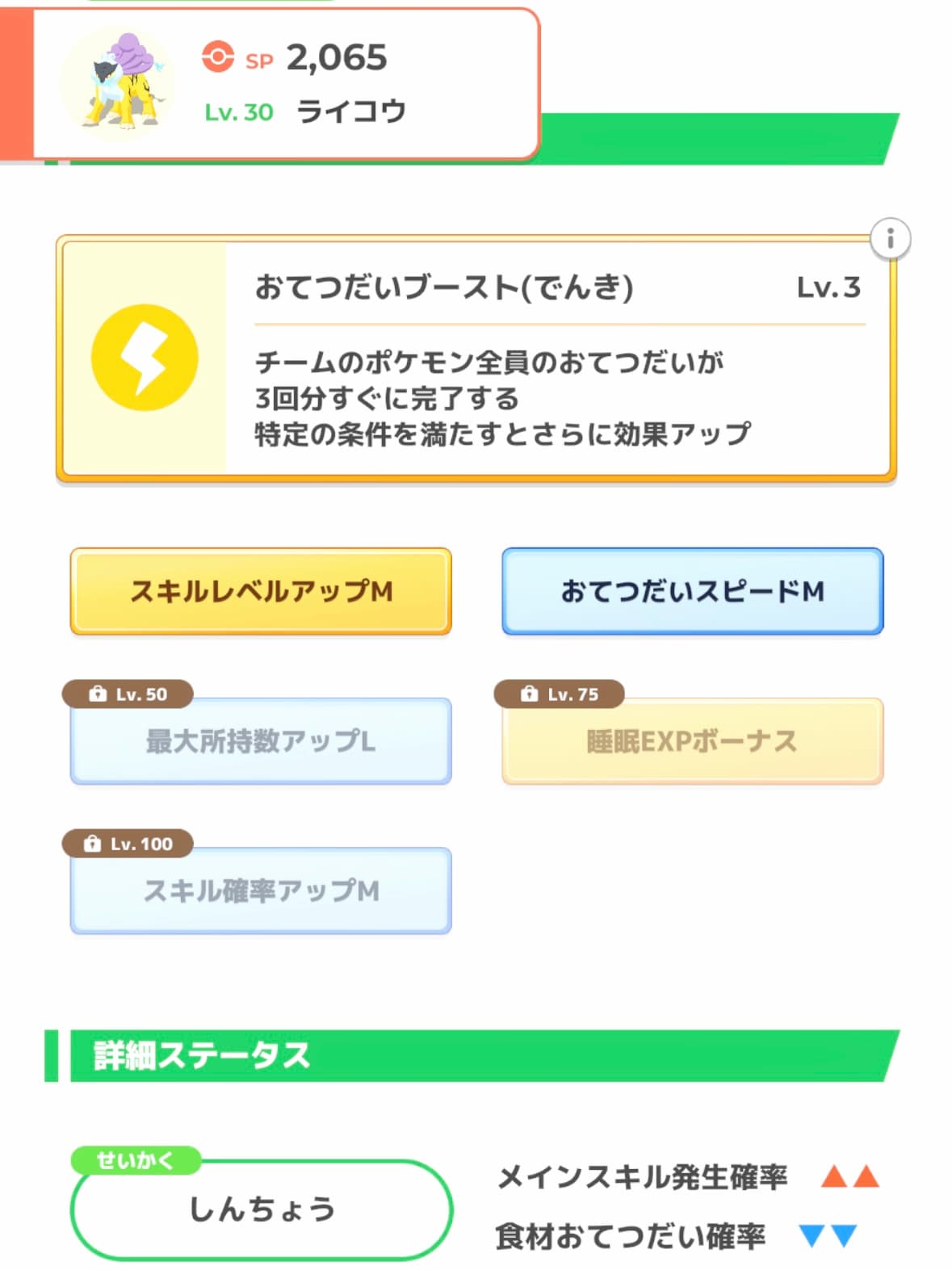Select the おてつだいスピードM sub skill
The height and width of the screenshot is (1270, 952).
pyautogui.click(x=692, y=592)
